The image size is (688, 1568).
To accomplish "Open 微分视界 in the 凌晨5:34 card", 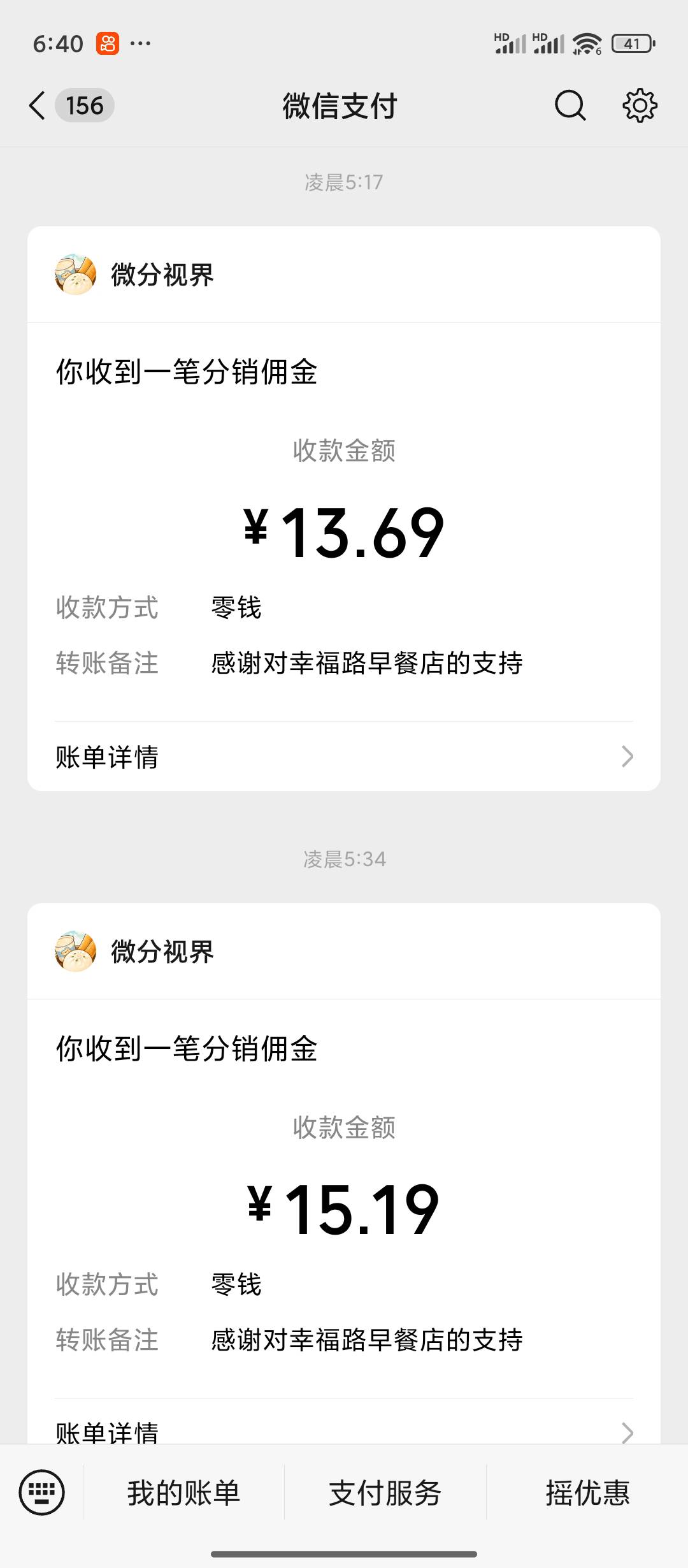I will point(135,952).
